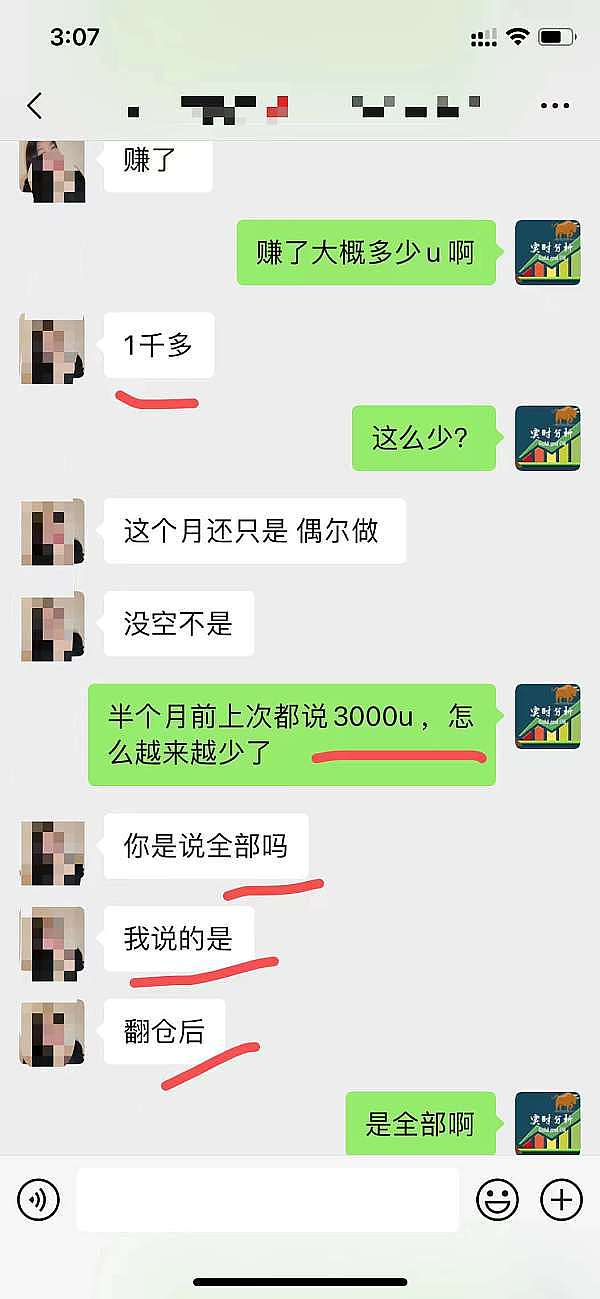
Task: Open own avatar beside "这么少?"
Action: point(547,438)
